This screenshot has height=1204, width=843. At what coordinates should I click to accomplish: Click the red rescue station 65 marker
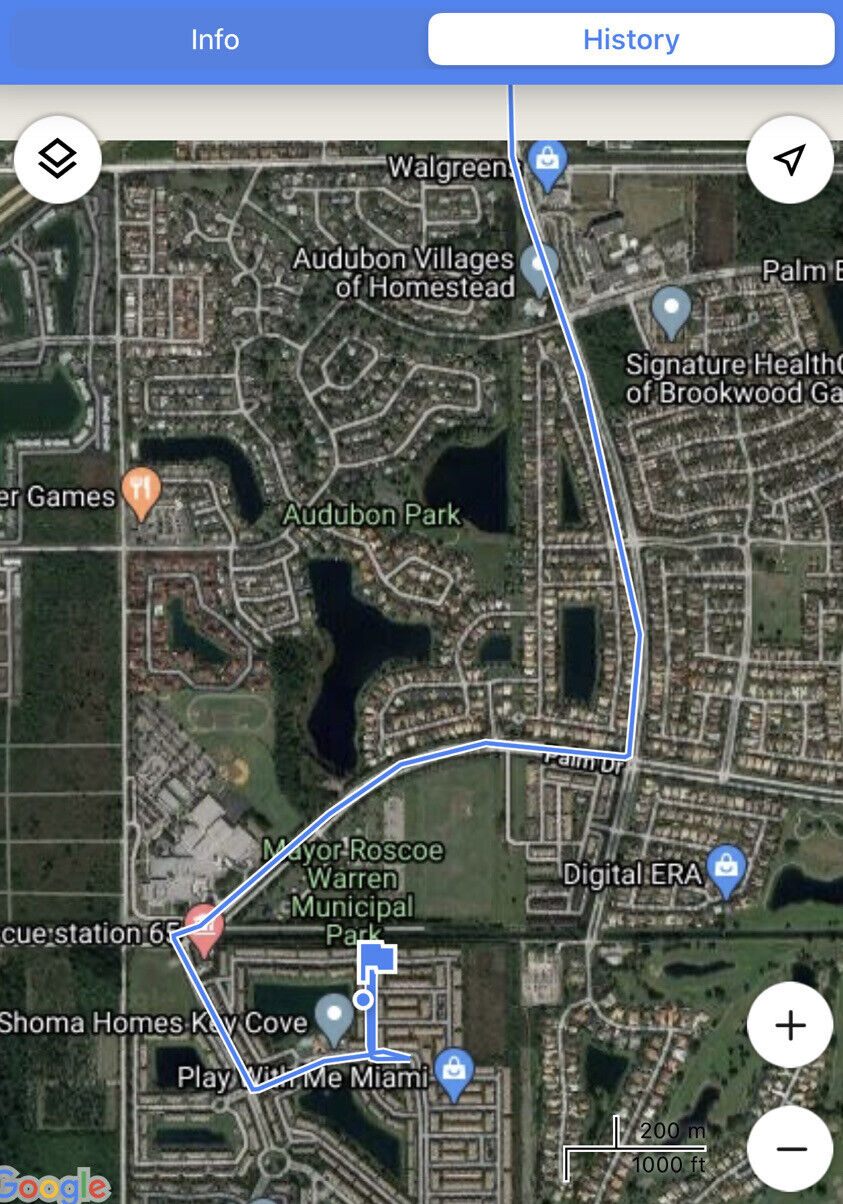pos(203,926)
